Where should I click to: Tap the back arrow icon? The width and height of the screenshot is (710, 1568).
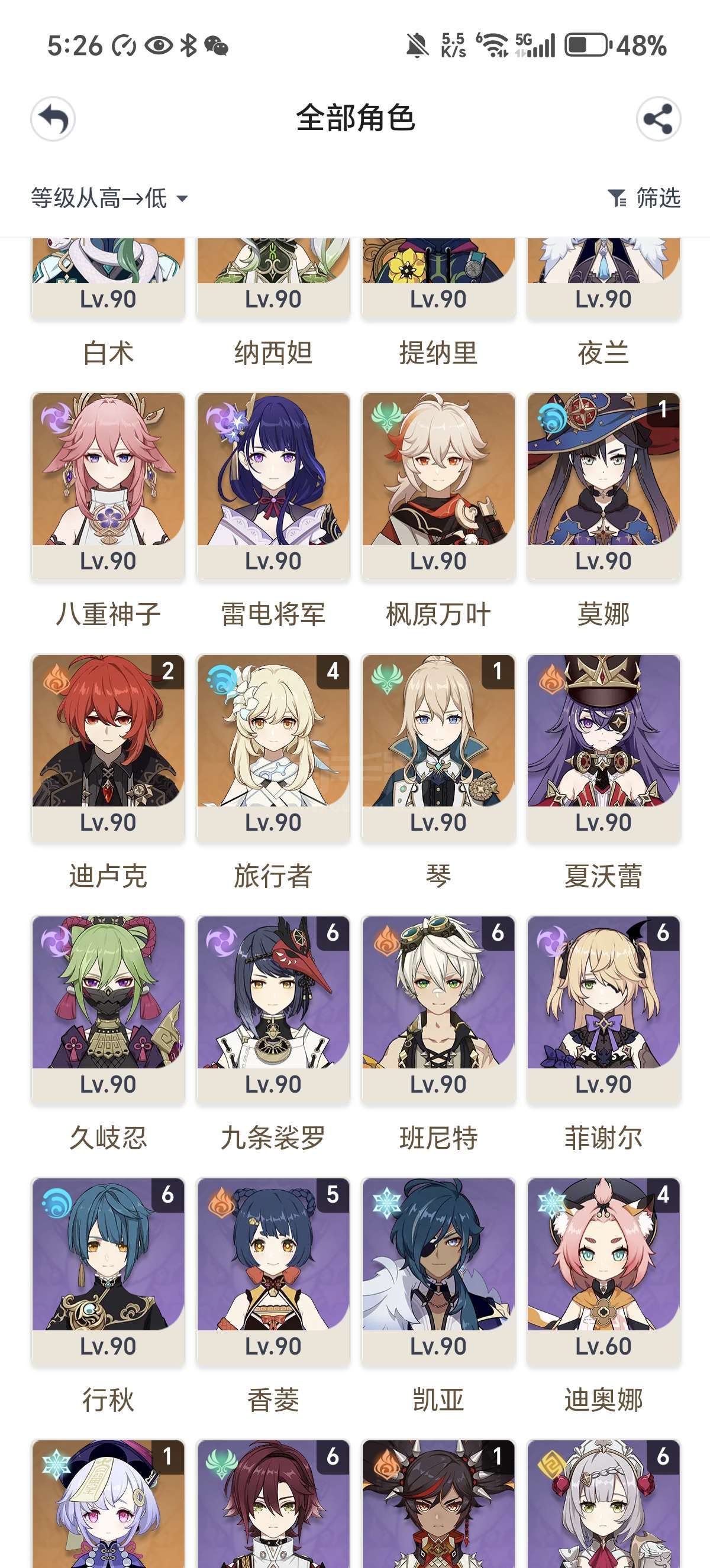click(x=53, y=119)
